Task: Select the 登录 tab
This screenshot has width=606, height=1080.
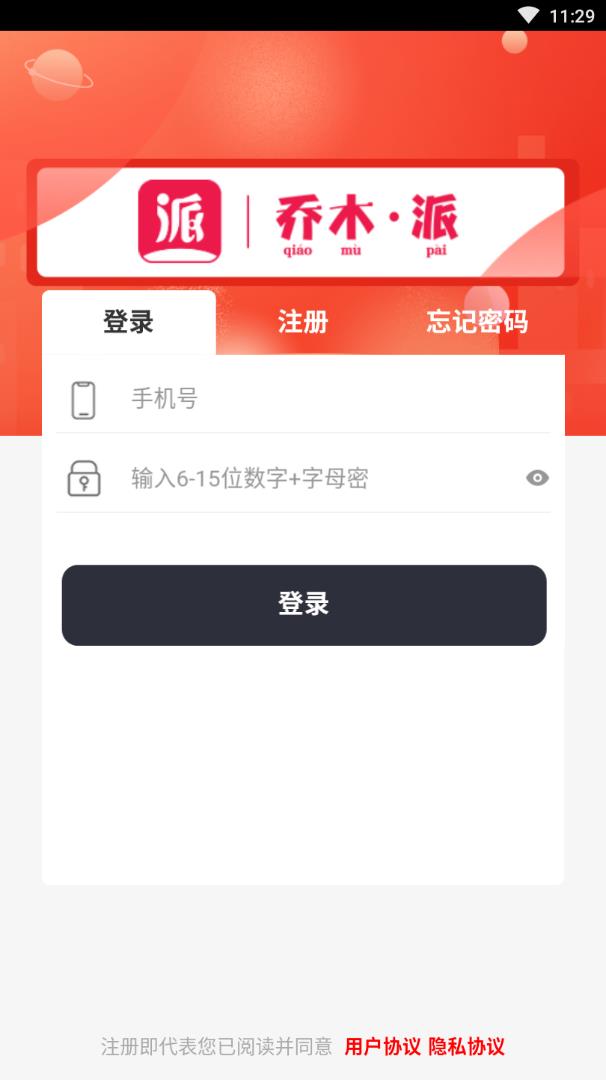Action: coord(129,322)
